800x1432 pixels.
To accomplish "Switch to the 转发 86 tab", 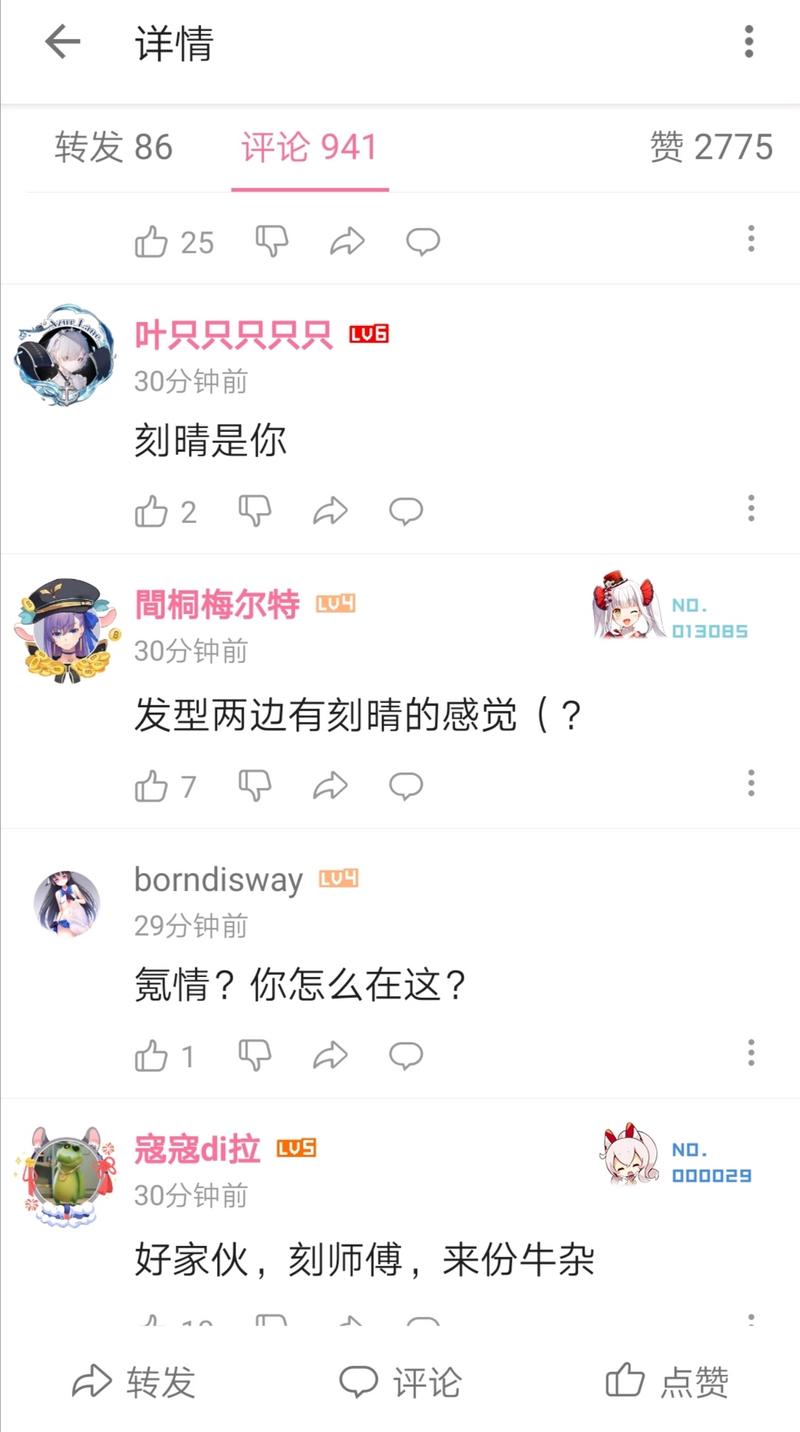I will coord(113,148).
